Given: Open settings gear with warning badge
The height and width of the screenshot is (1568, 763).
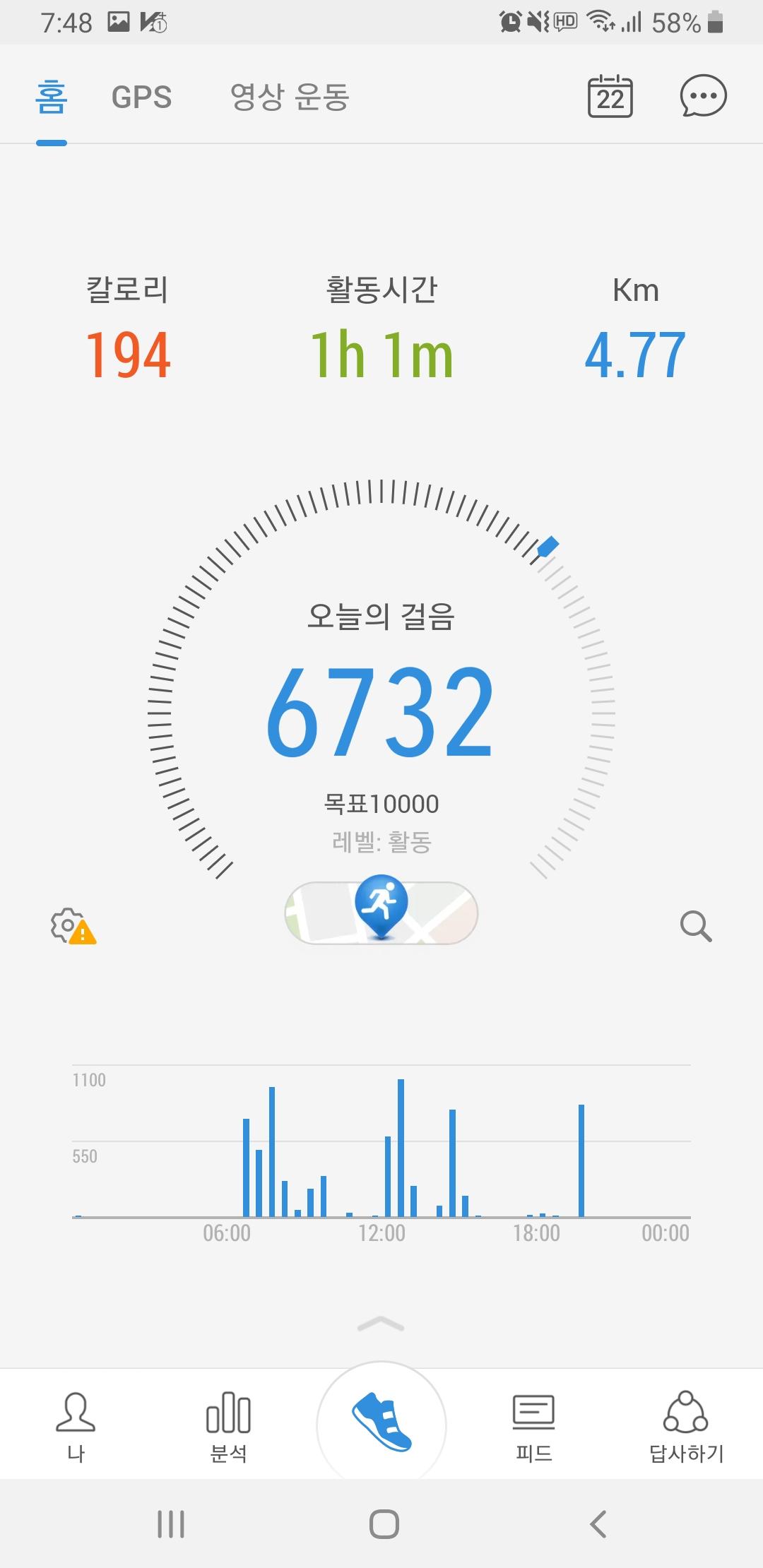Looking at the screenshot, I should coord(72,926).
